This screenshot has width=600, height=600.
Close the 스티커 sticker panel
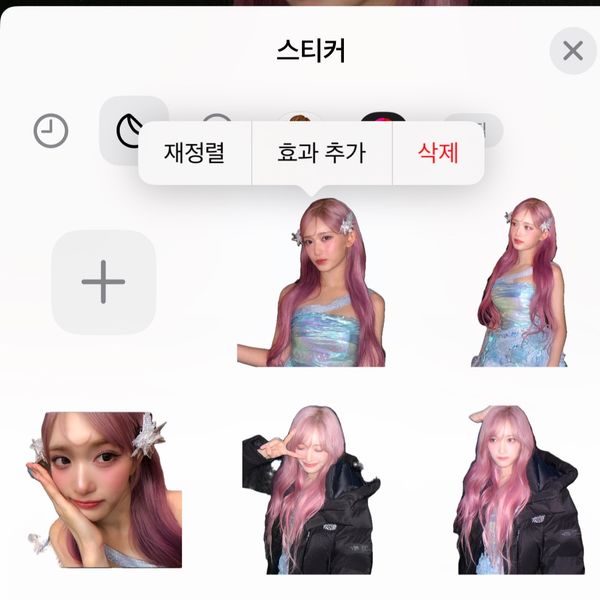point(572,51)
